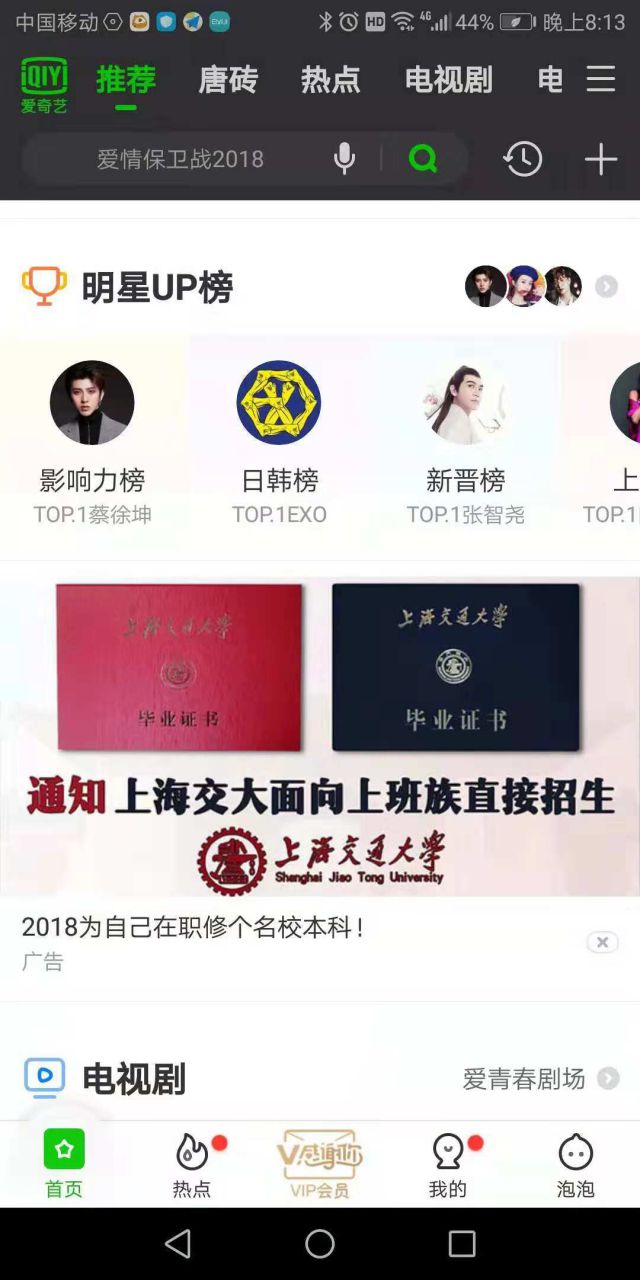
Task: Dismiss the advertisement with the X button
Action: (x=602, y=942)
